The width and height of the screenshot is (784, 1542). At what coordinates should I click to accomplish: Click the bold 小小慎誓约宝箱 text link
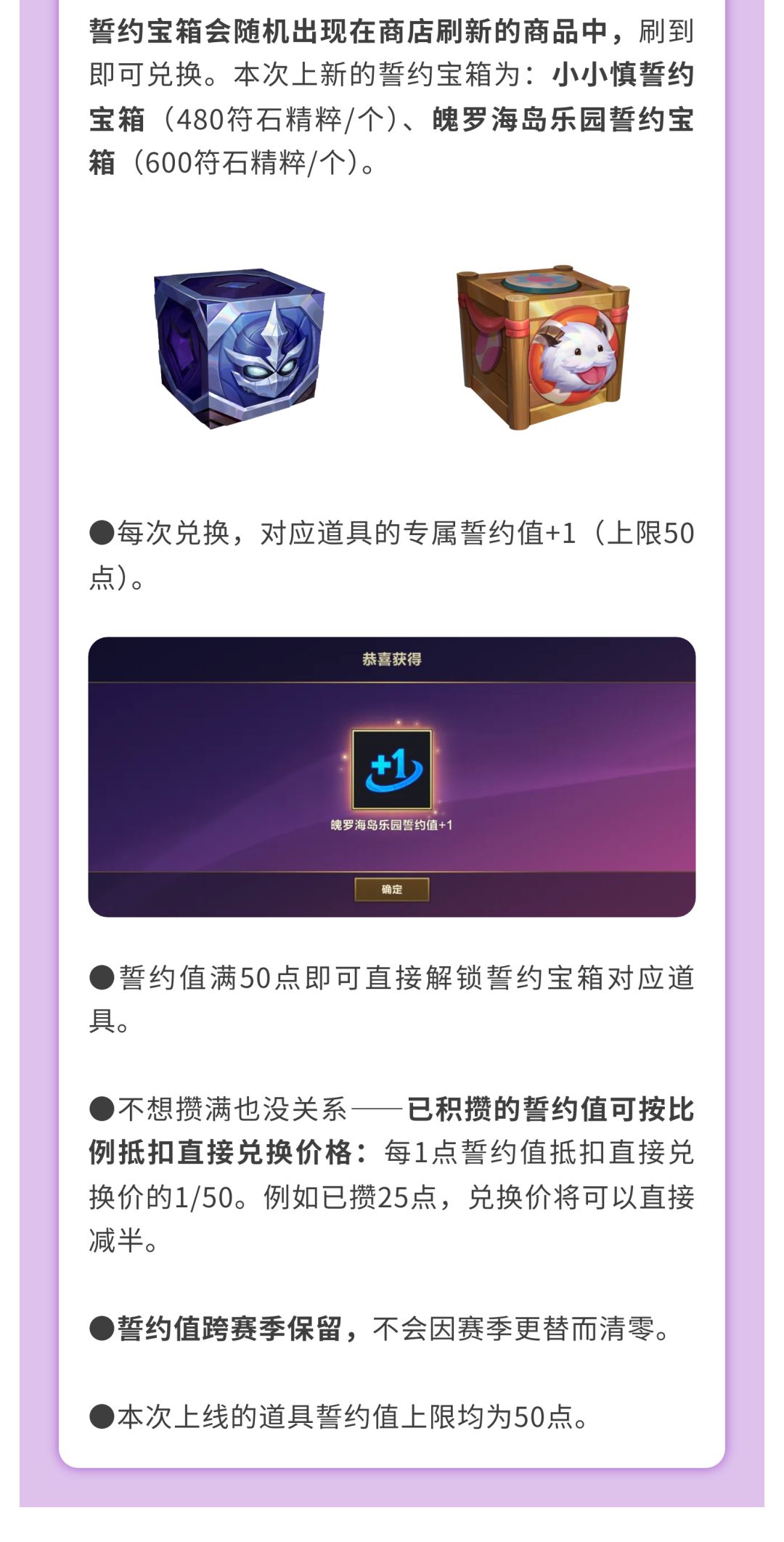[624, 75]
